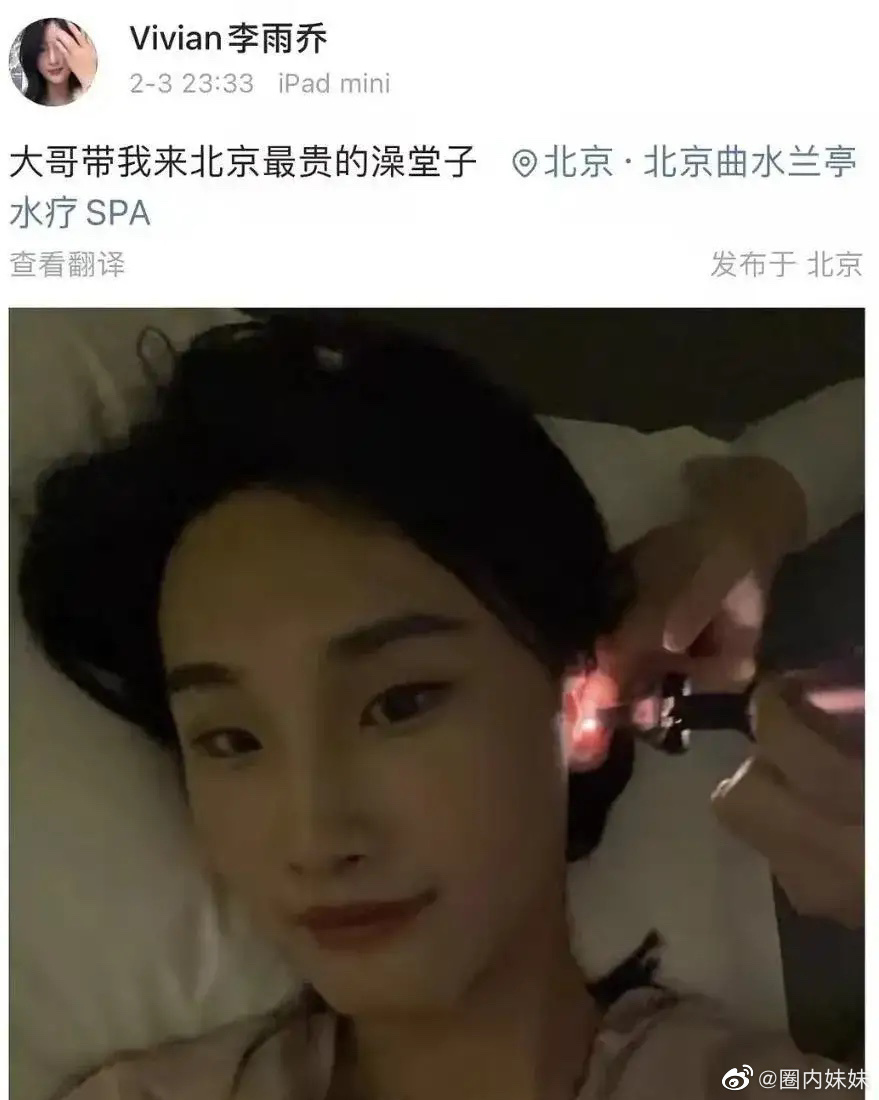The width and height of the screenshot is (879, 1100).
Task: Tap the username Vivian李雨乔
Action: (228, 38)
